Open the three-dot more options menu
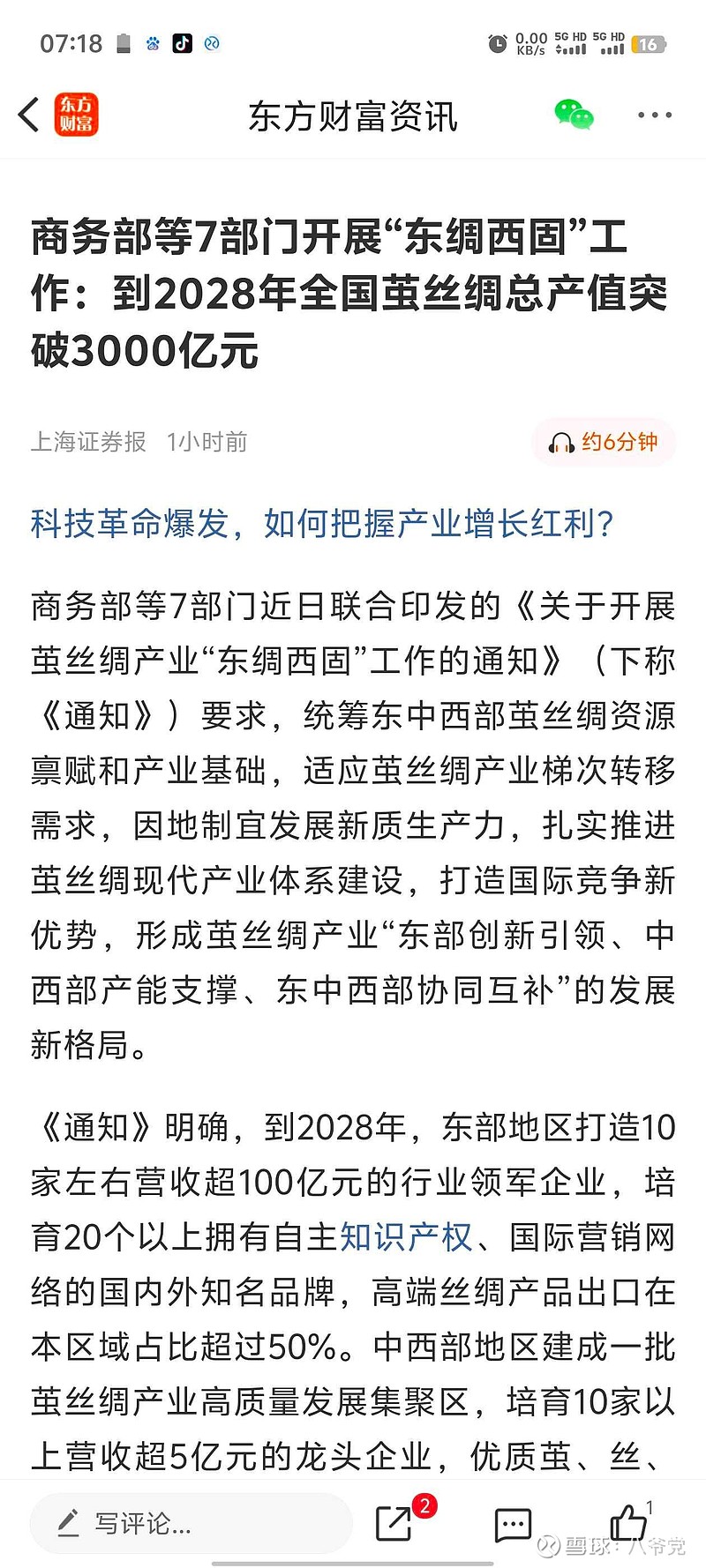 [655, 115]
